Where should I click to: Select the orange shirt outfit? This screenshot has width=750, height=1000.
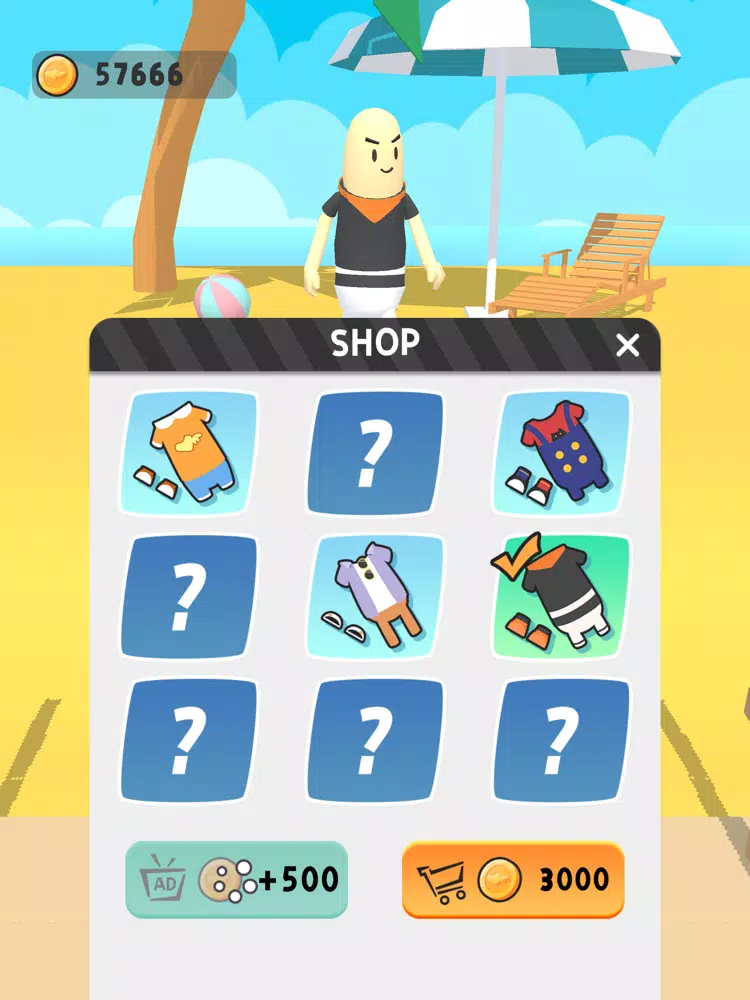[x=189, y=453]
